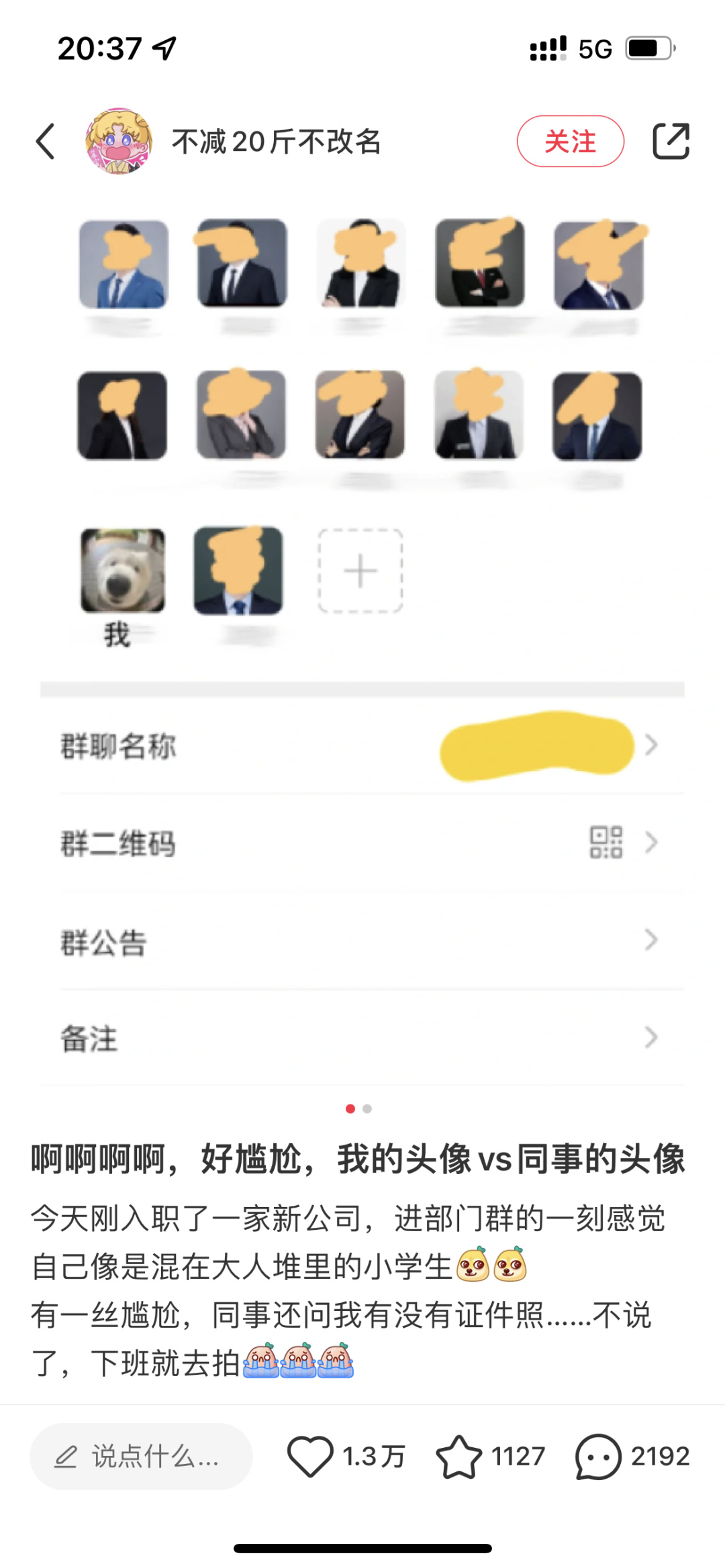Go back using the back arrow
The image size is (725, 1568).
coord(45,142)
